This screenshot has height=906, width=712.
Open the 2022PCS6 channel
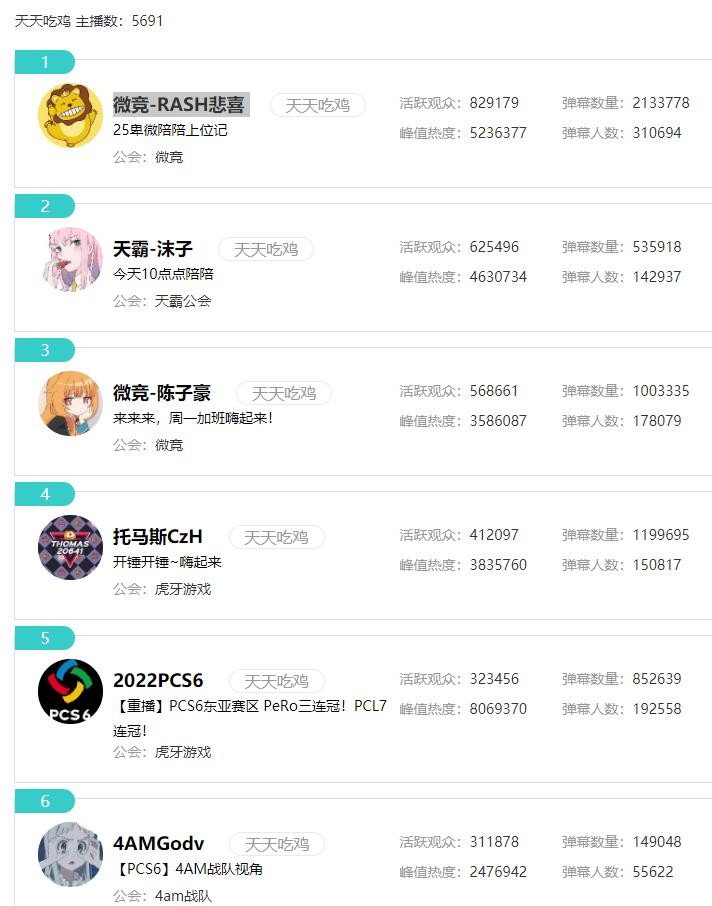(158, 680)
